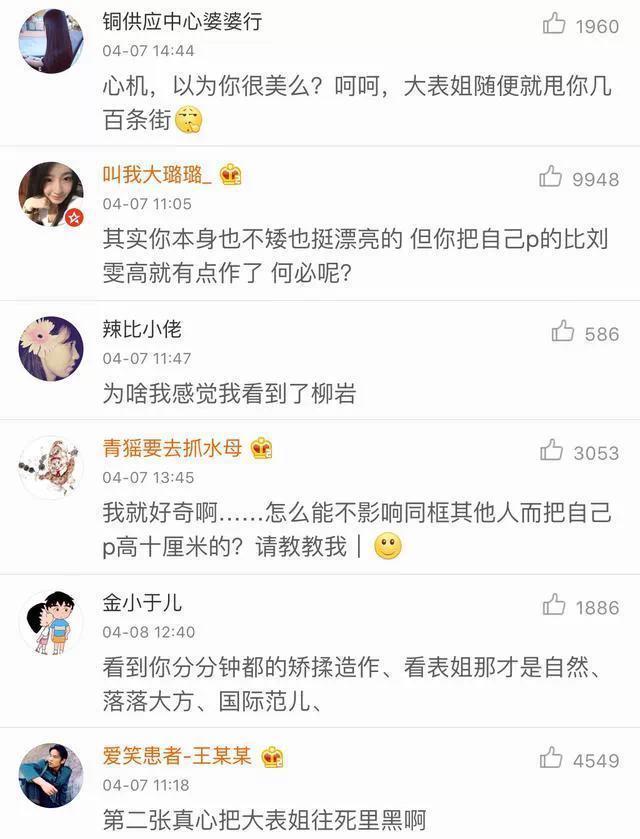Open the username 爱笑患者-王某某
This screenshot has height=839, width=640.
click(176, 756)
